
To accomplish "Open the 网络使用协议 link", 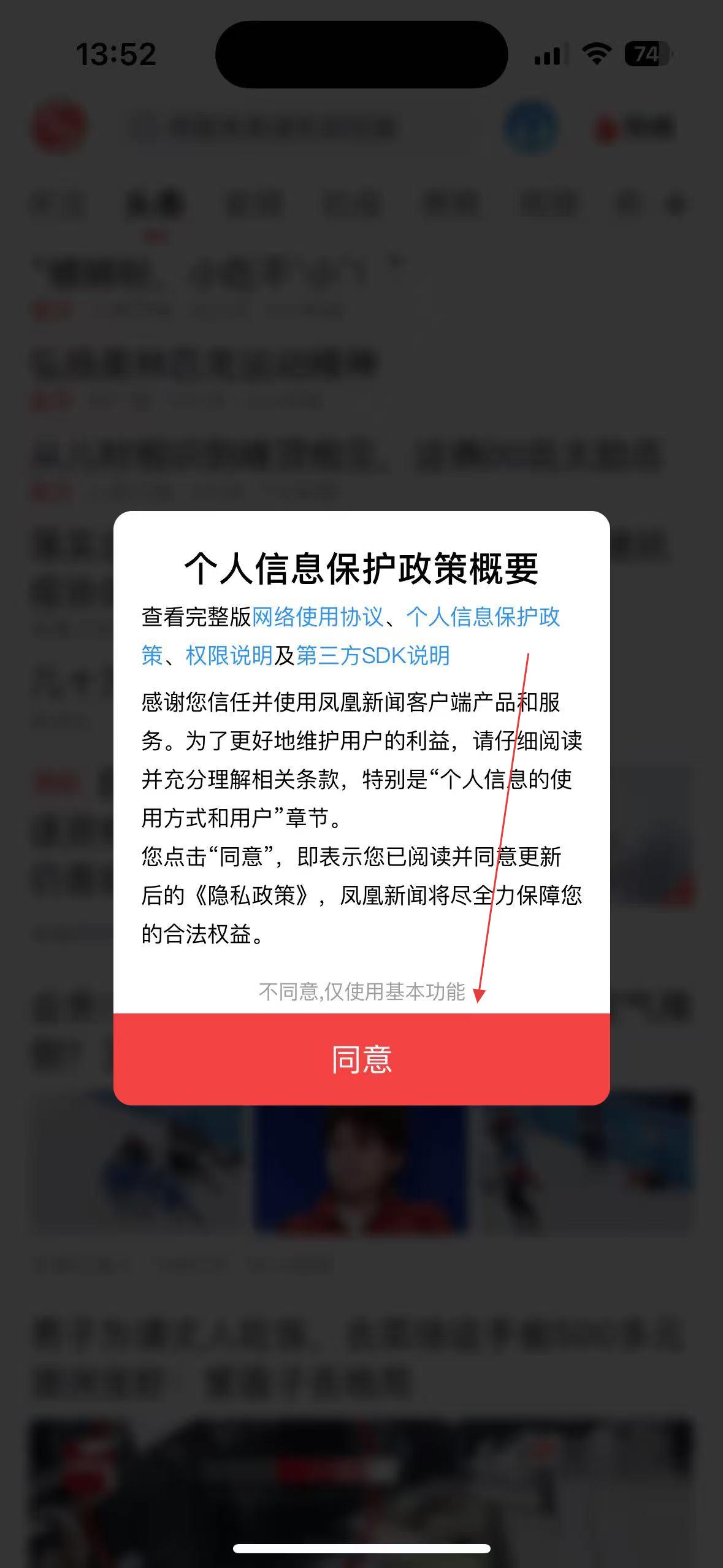I will pyautogui.click(x=318, y=617).
